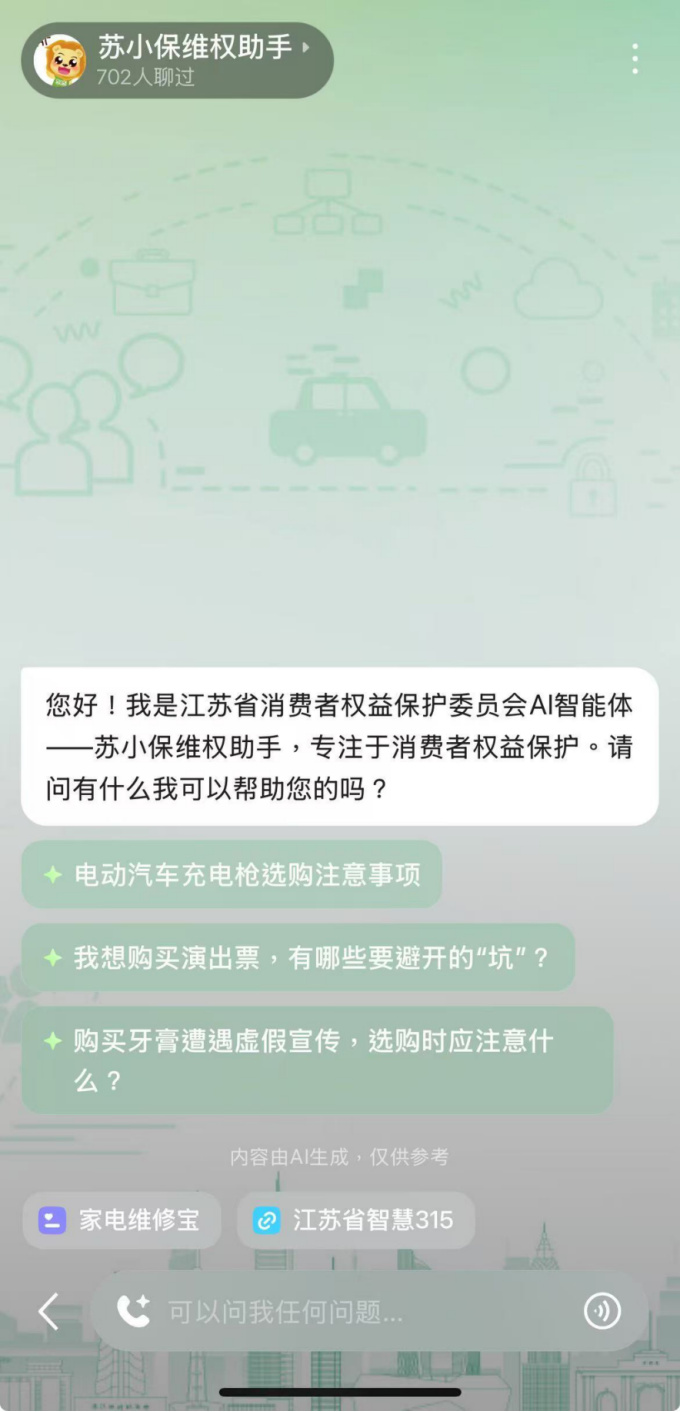Open the three-dot overflow menu
The image size is (680, 1412).
tap(635, 59)
